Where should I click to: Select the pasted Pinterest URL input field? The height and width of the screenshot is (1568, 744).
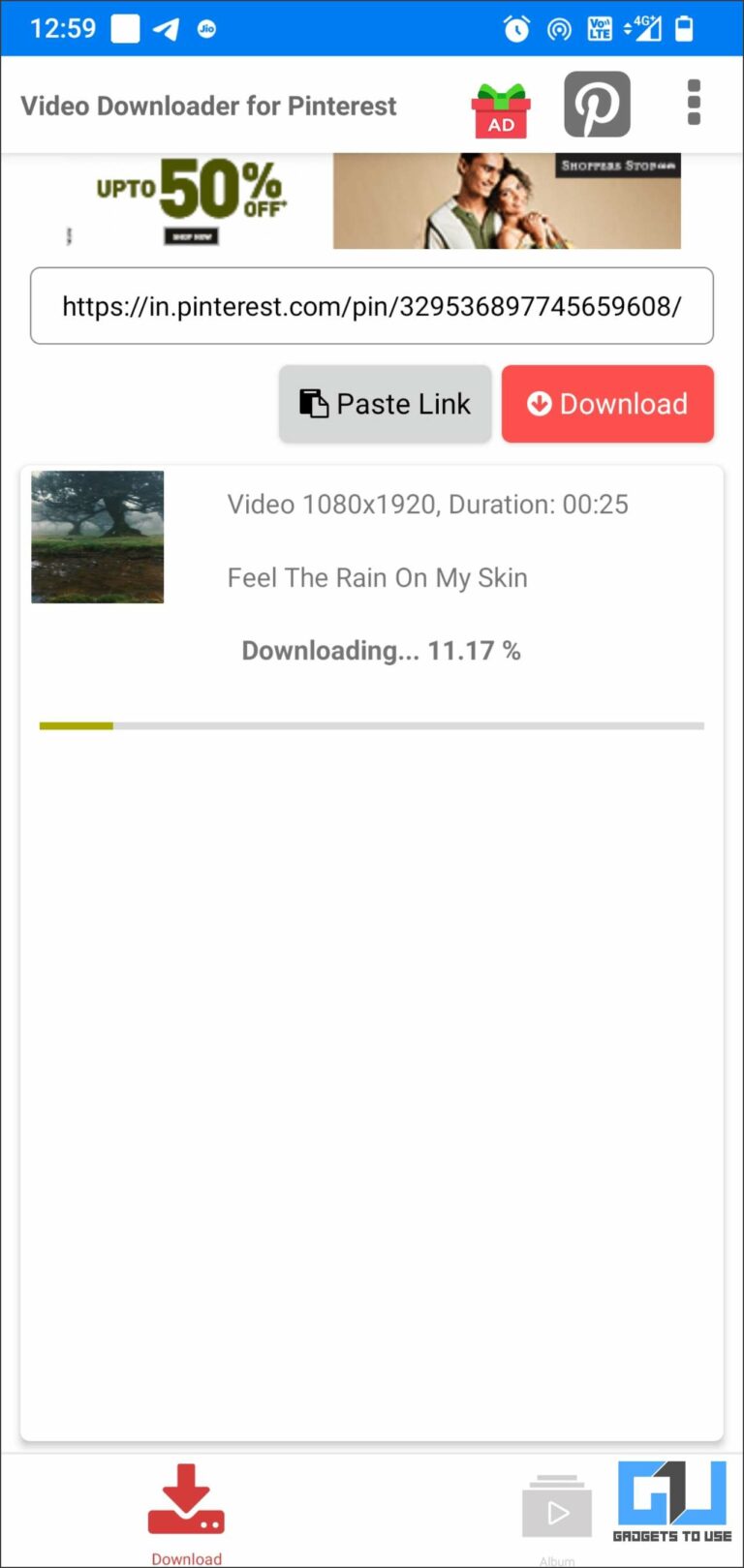(371, 306)
